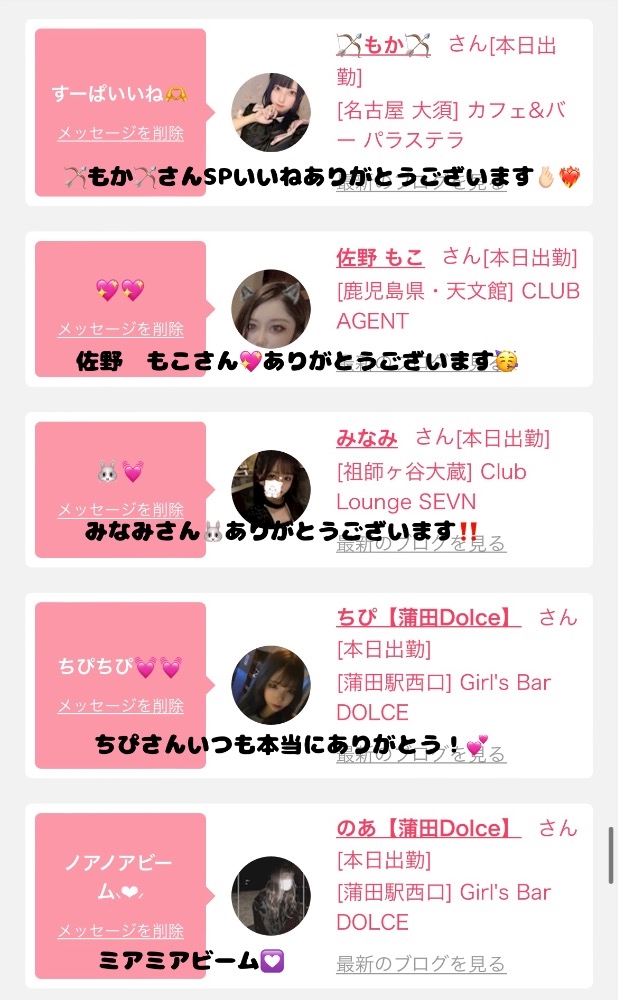Delete the message sent to 佐野 もこ
The image size is (618, 1000).
coord(121,329)
